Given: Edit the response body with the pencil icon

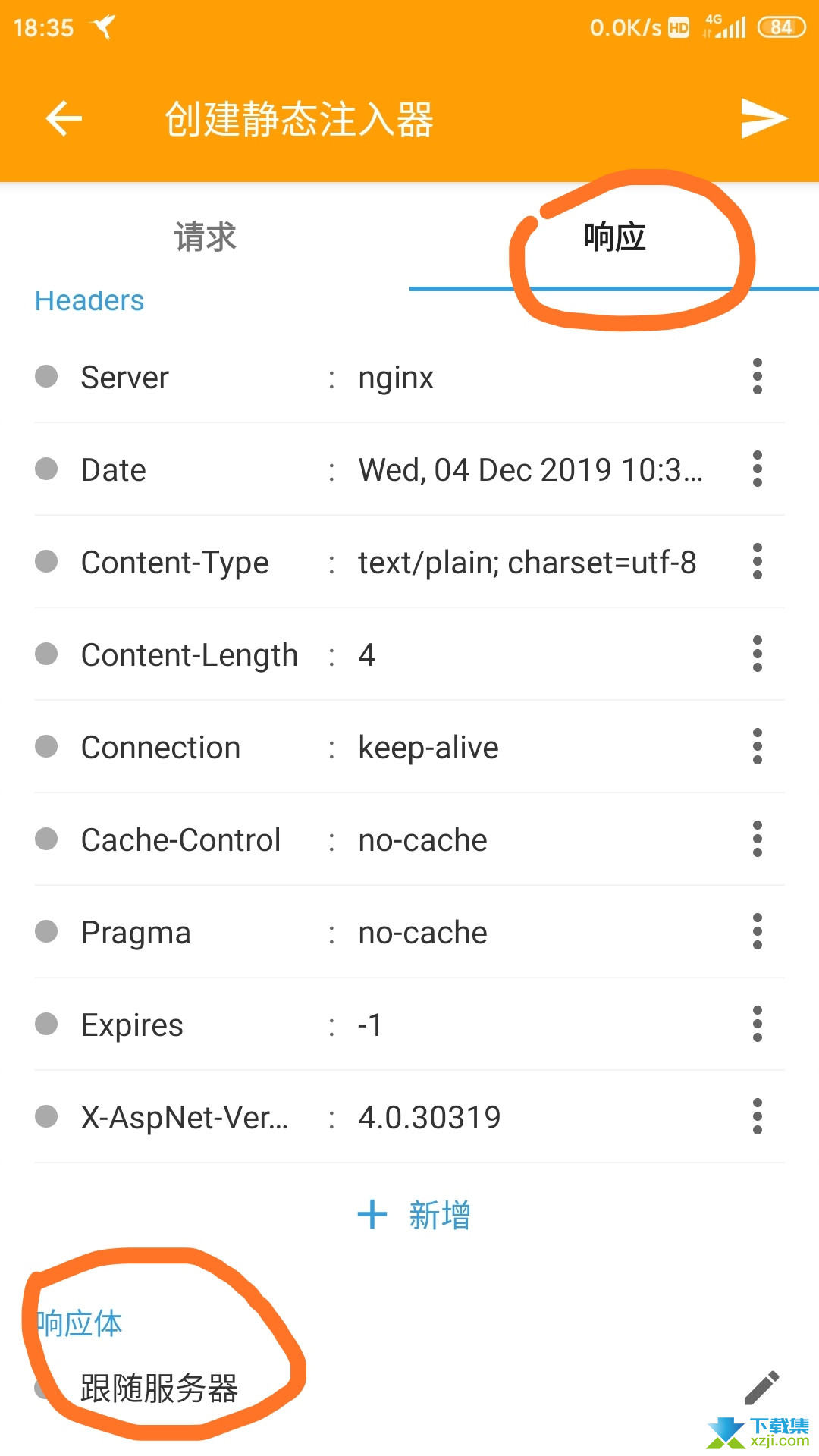Looking at the screenshot, I should pyautogui.click(x=761, y=1388).
